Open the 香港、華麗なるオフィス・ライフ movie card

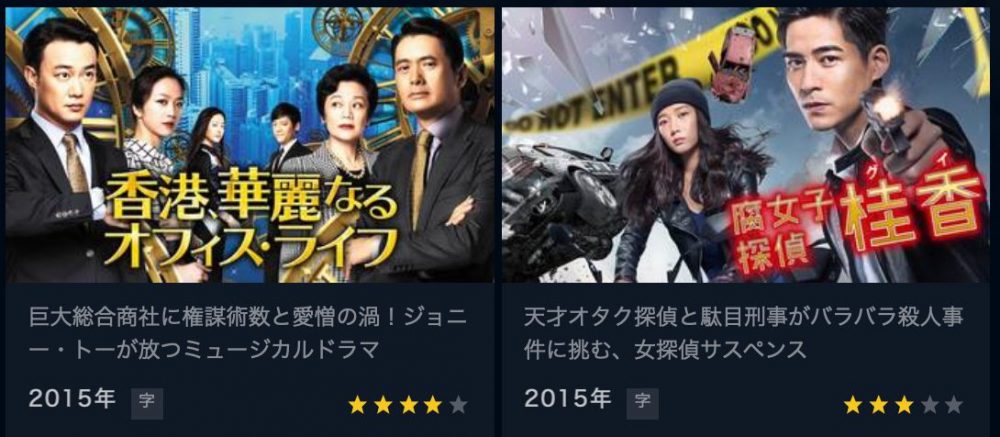(x=250, y=145)
